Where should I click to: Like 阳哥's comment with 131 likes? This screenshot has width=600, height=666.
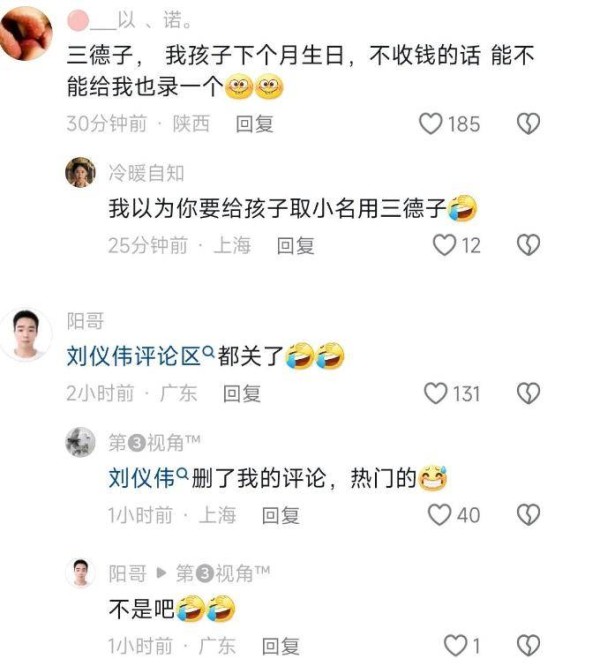pyautogui.click(x=435, y=394)
